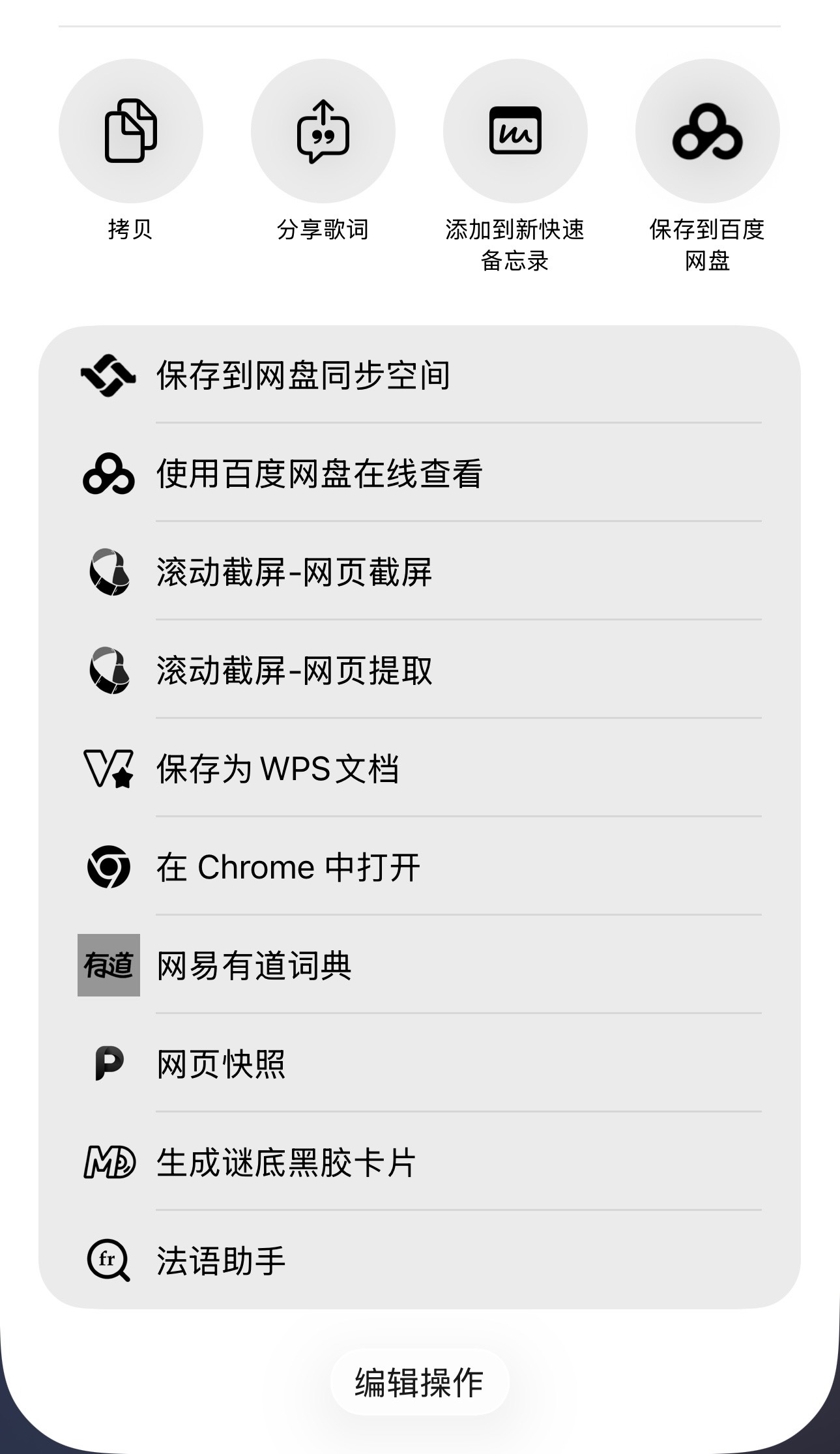Tap the 编辑操作 button
840x1454 pixels.
tap(419, 1383)
